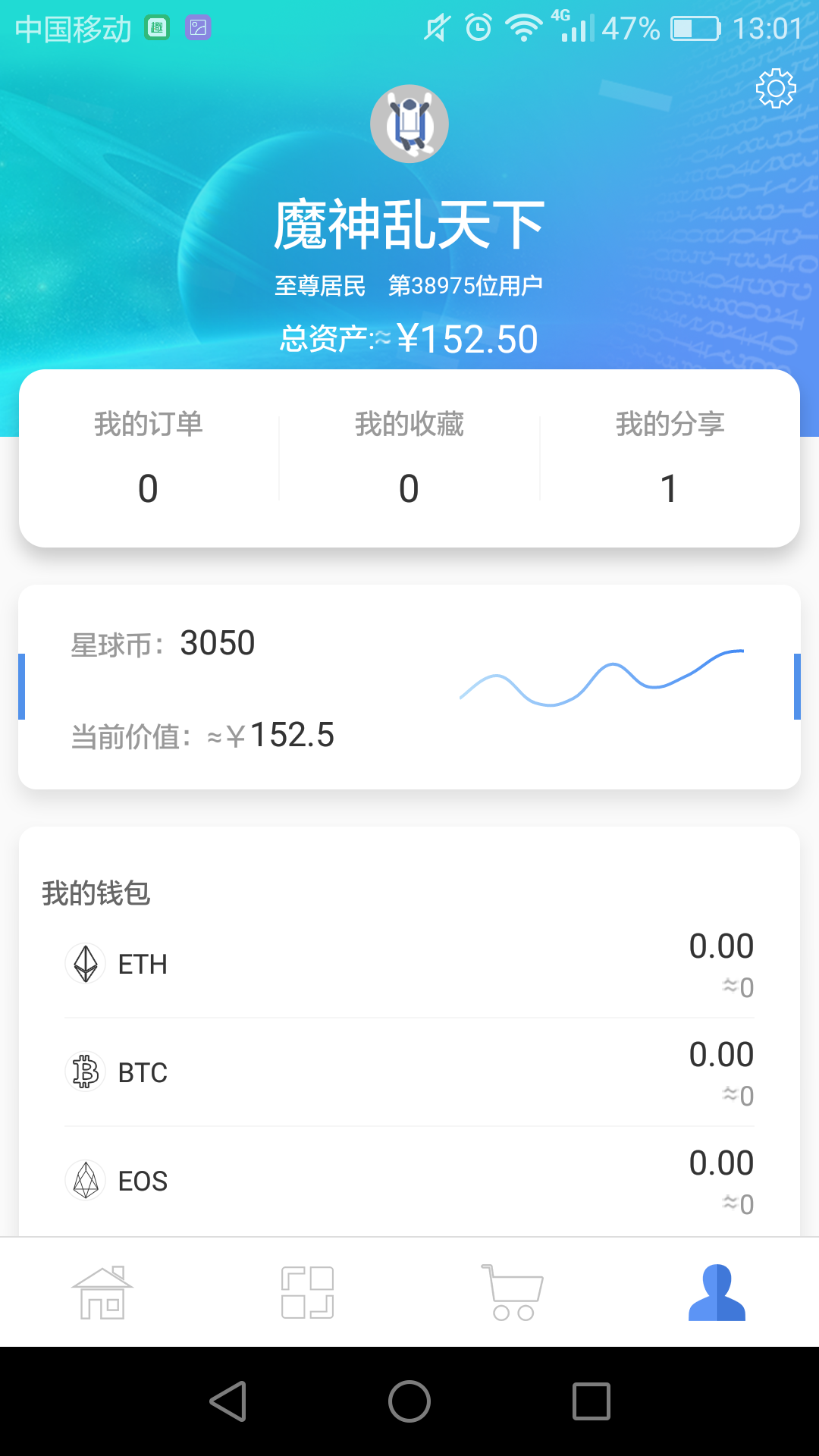This screenshot has width=819, height=1456.
Task: Open 我的分享 shares
Action: click(670, 457)
